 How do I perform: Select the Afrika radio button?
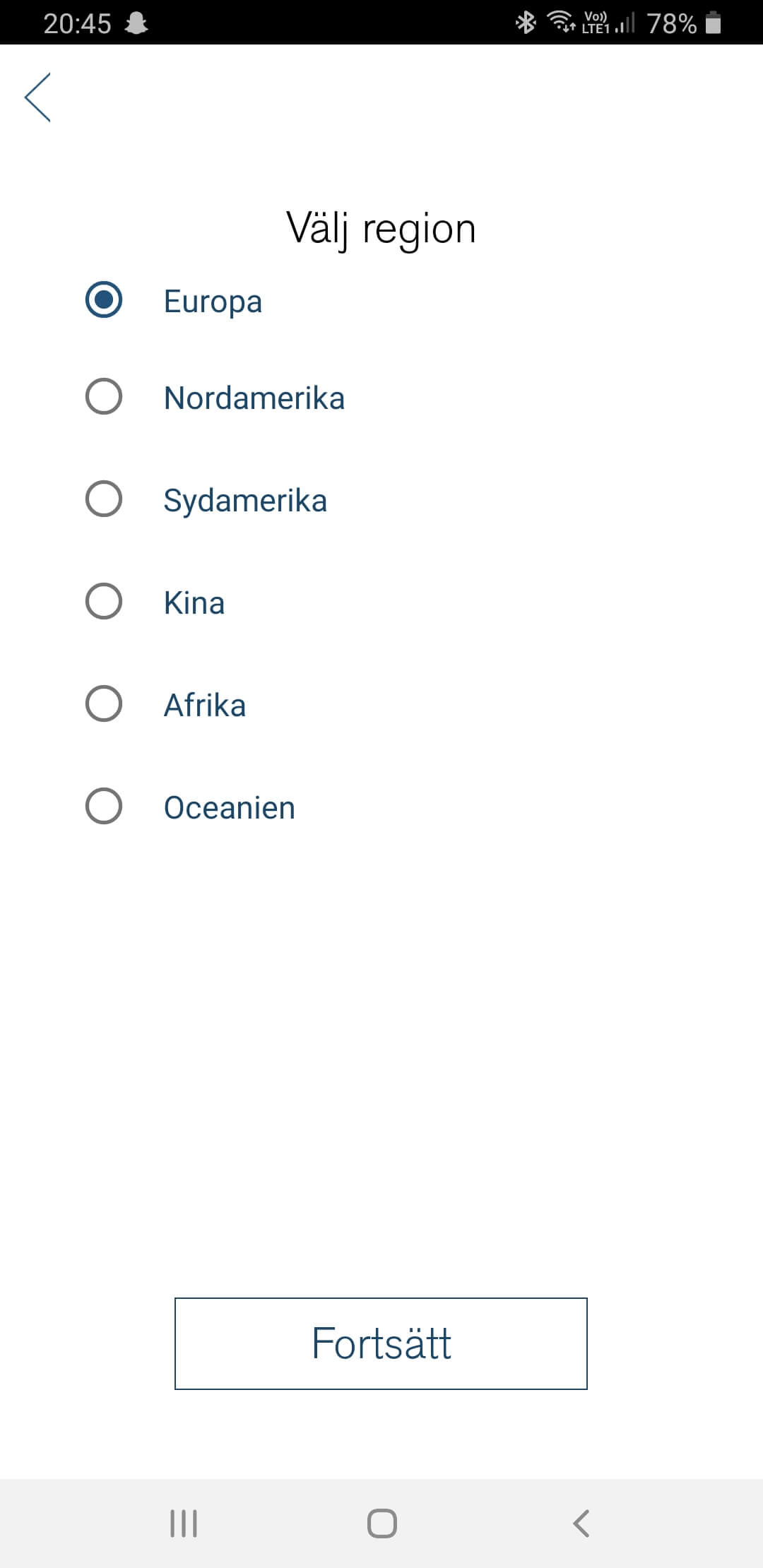coord(104,703)
